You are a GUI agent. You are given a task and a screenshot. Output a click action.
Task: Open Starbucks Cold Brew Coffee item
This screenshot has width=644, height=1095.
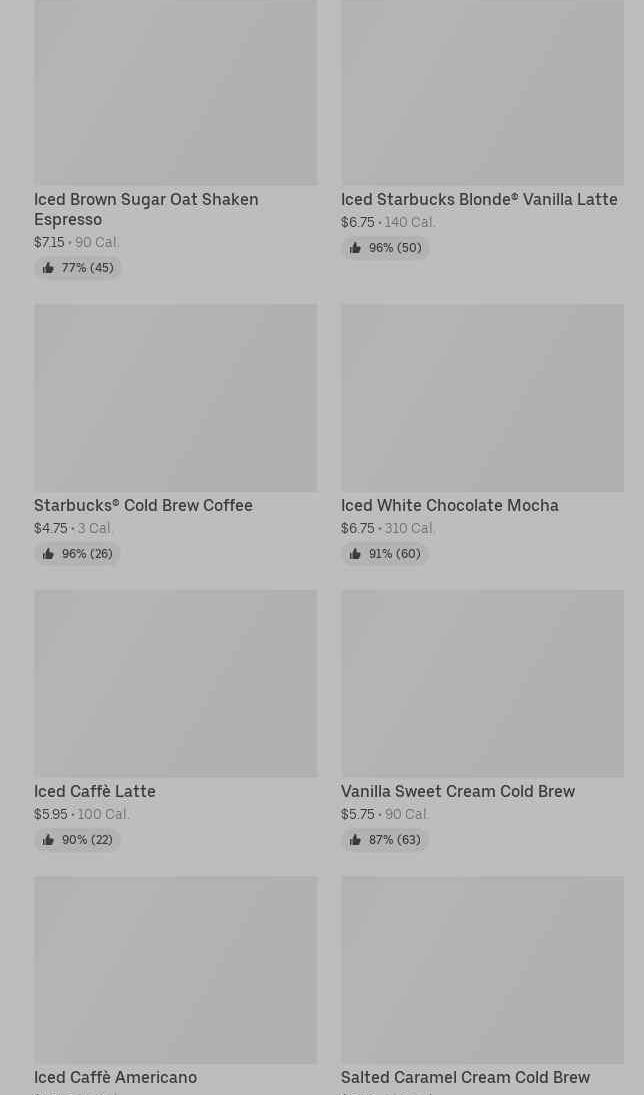point(175,434)
